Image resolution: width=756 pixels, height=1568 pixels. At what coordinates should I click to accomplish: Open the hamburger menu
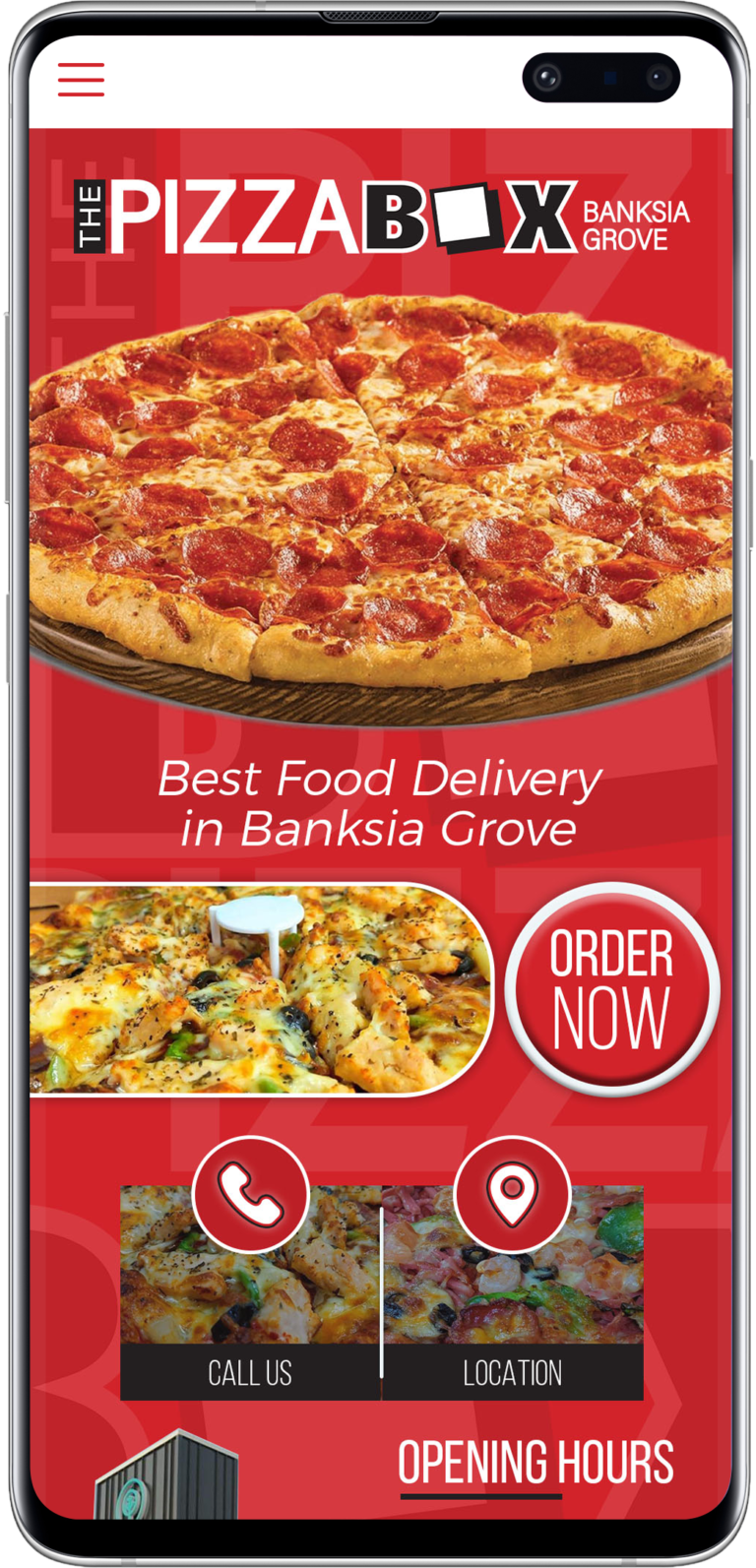(x=81, y=80)
